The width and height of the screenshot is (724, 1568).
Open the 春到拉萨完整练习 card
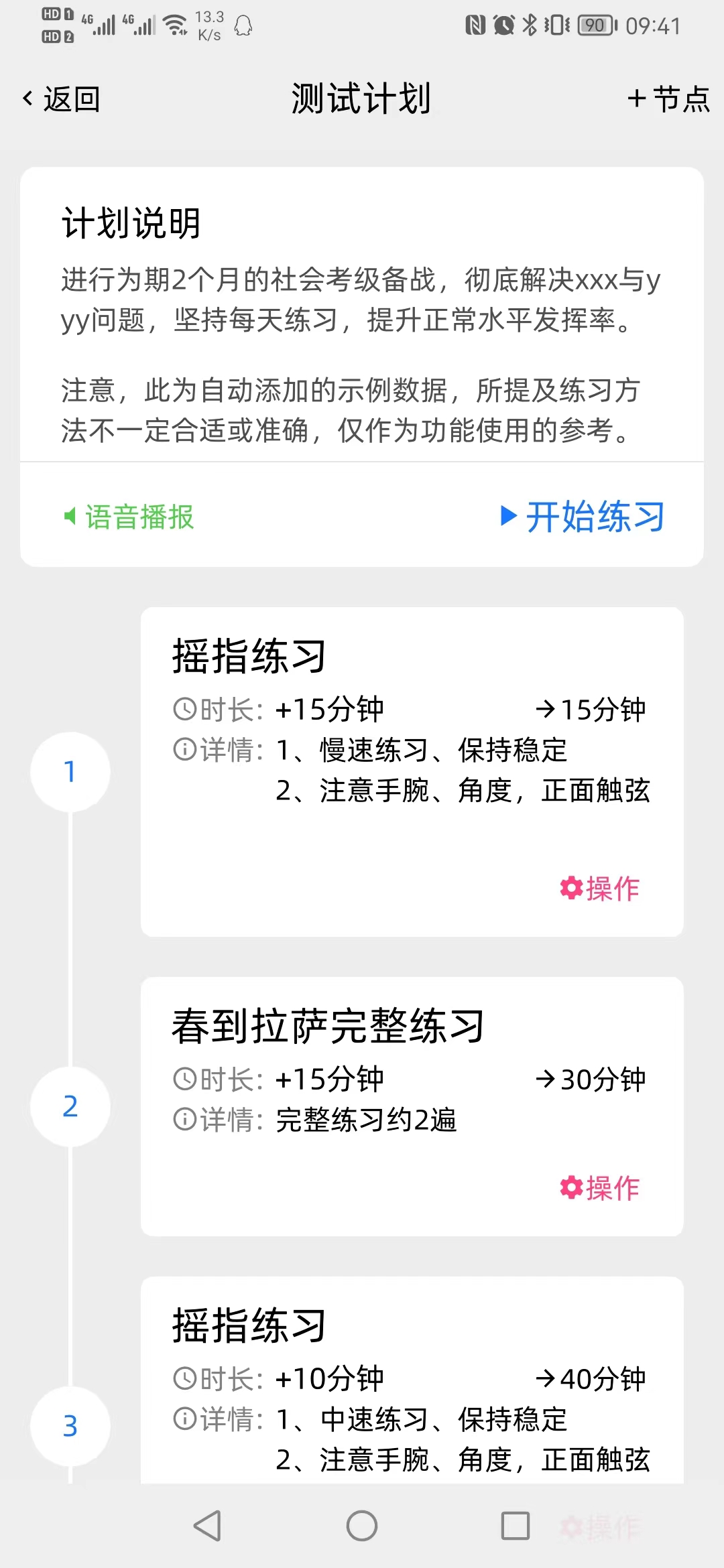(412, 1106)
